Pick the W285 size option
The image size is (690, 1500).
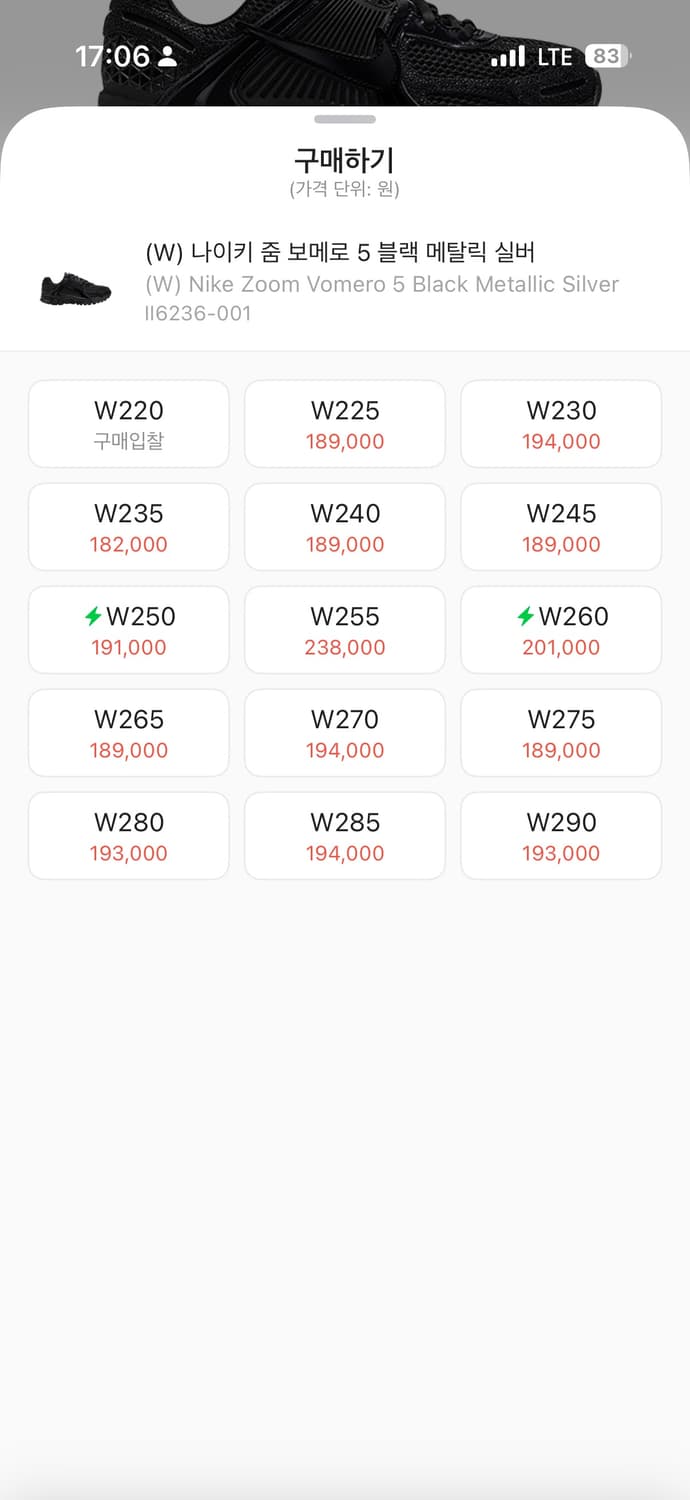point(345,836)
